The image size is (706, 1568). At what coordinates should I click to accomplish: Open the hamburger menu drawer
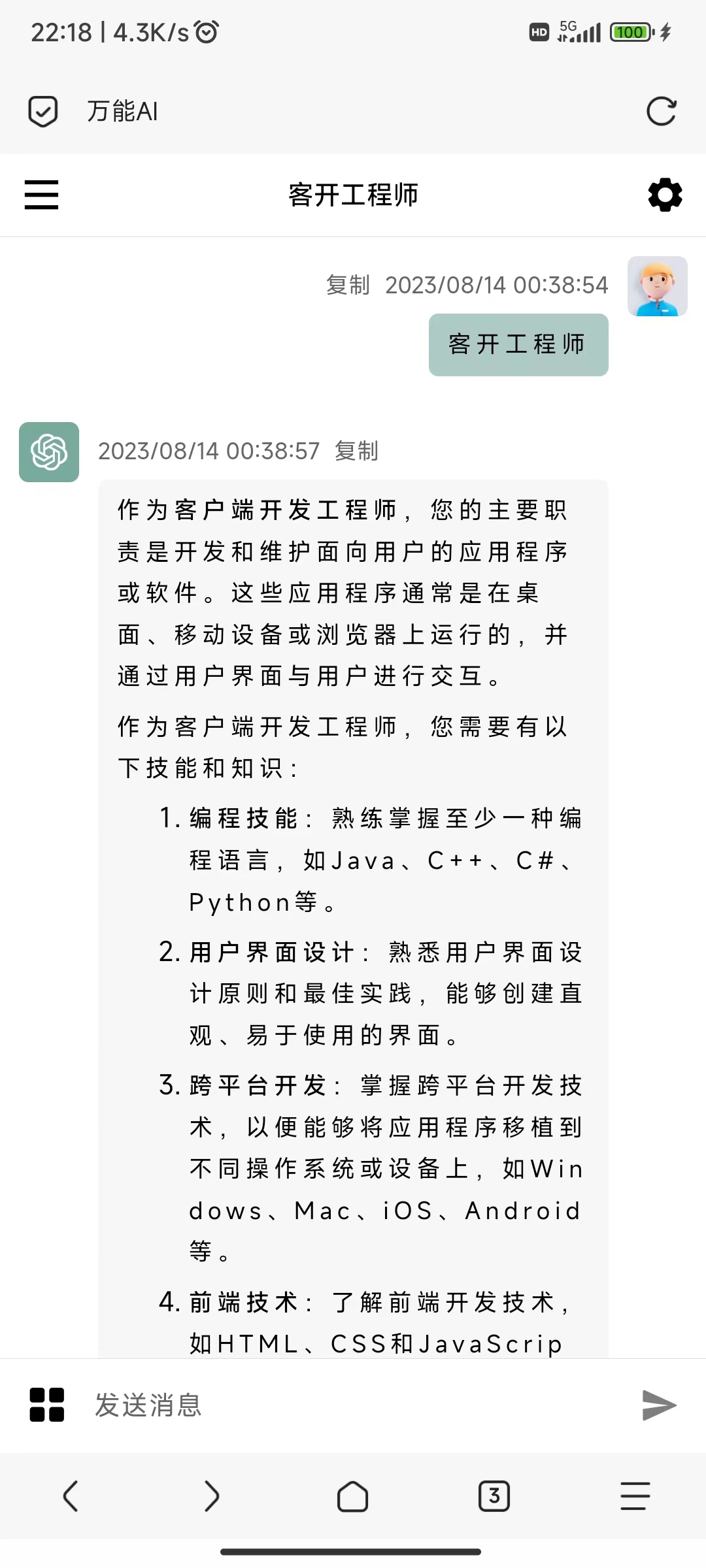coord(41,195)
